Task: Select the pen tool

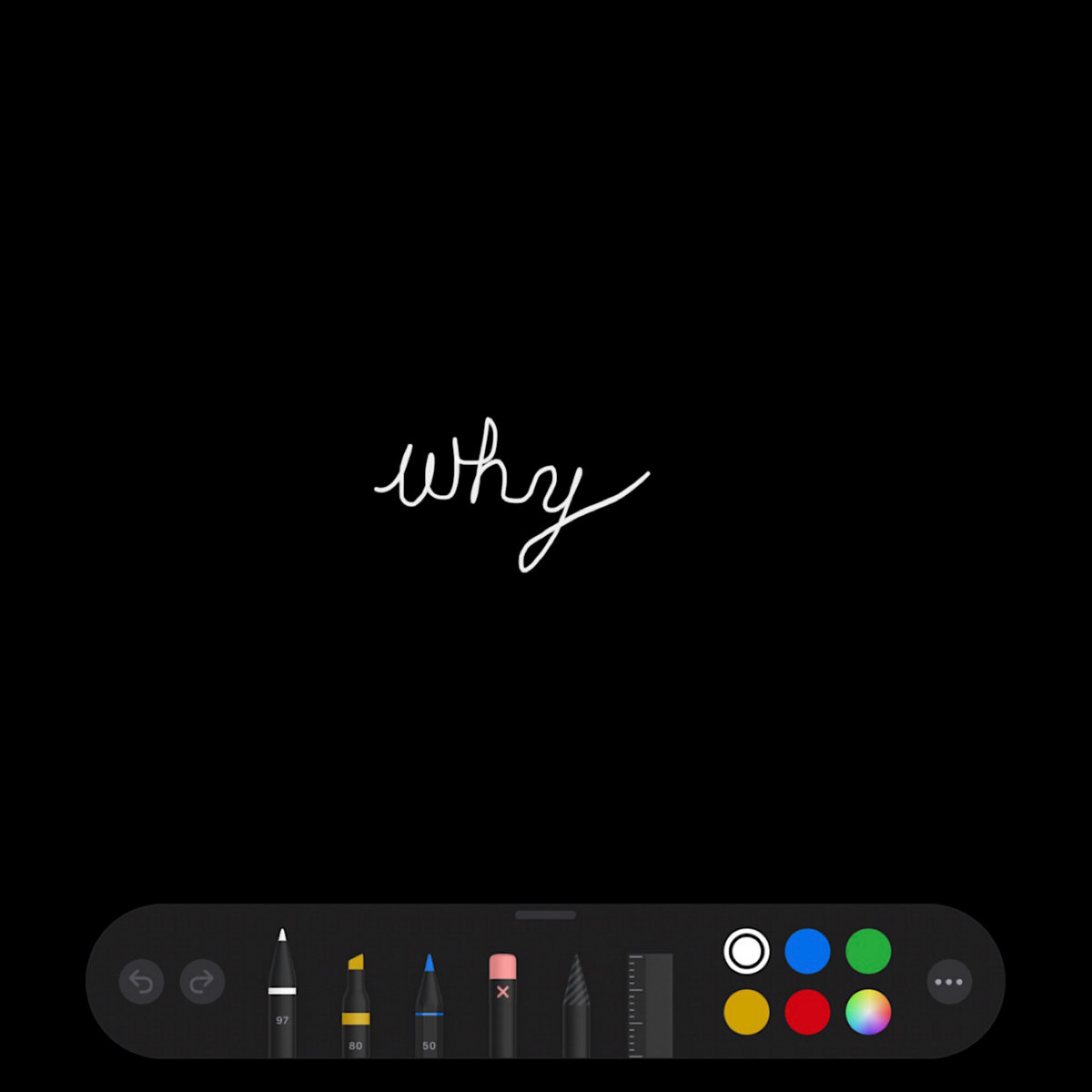Action: (282, 996)
